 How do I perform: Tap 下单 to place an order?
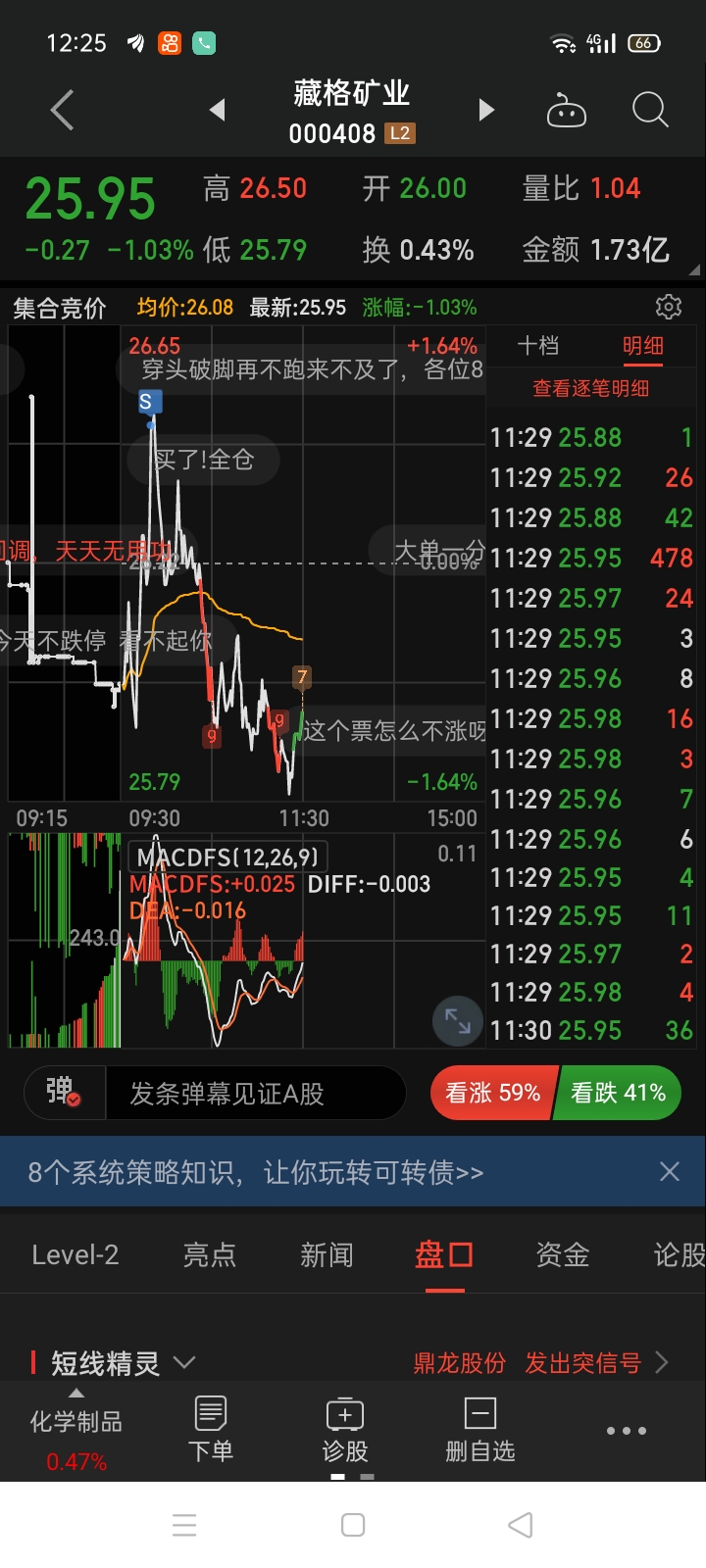click(x=211, y=1429)
